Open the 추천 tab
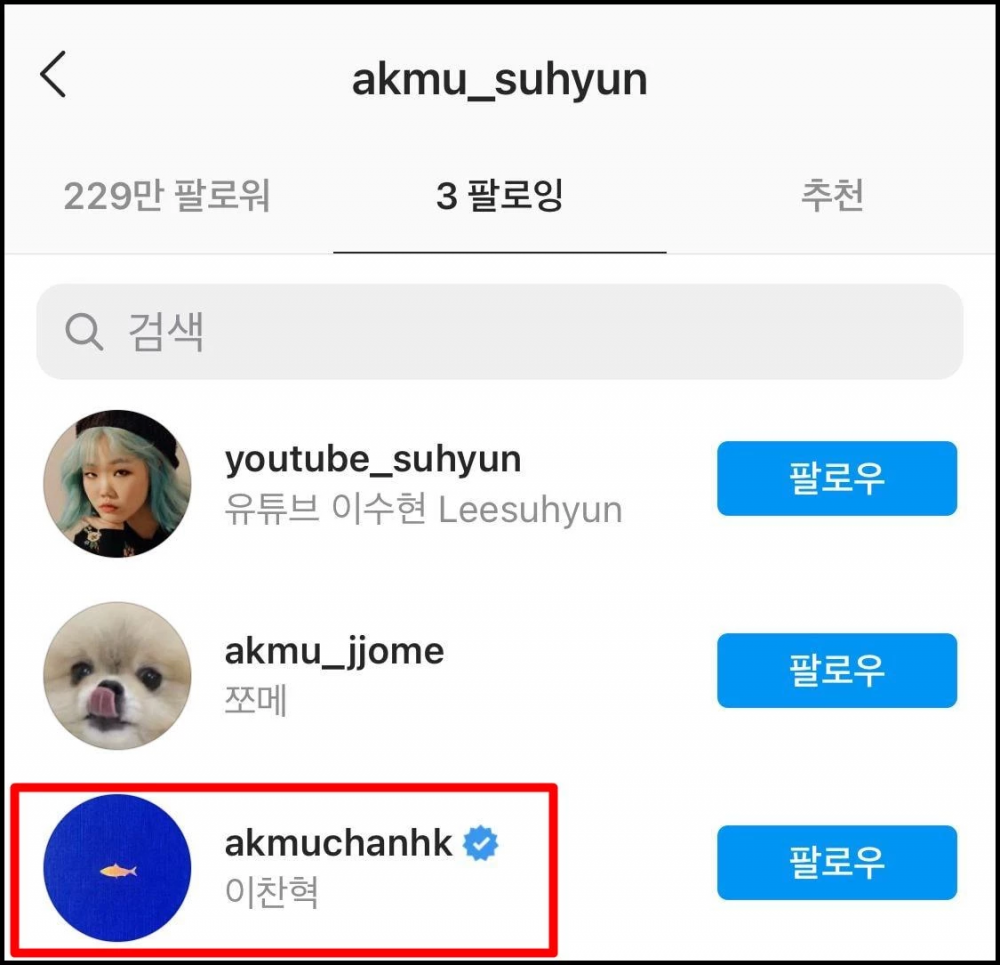The image size is (1000, 965). click(x=831, y=196)
